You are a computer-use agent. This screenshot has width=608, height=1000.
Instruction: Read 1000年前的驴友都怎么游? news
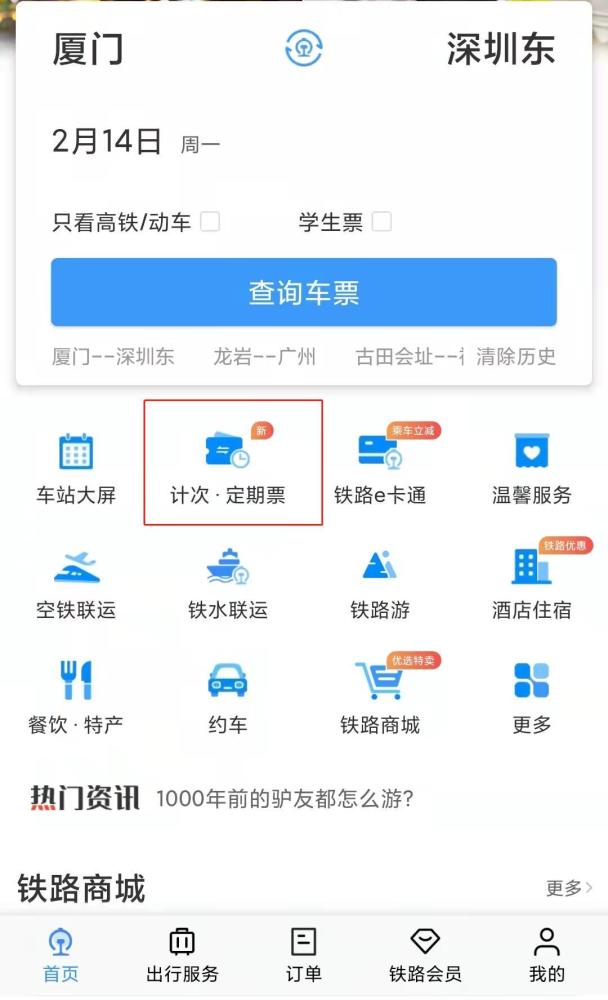pyautogui.click(x=285, y=798)
